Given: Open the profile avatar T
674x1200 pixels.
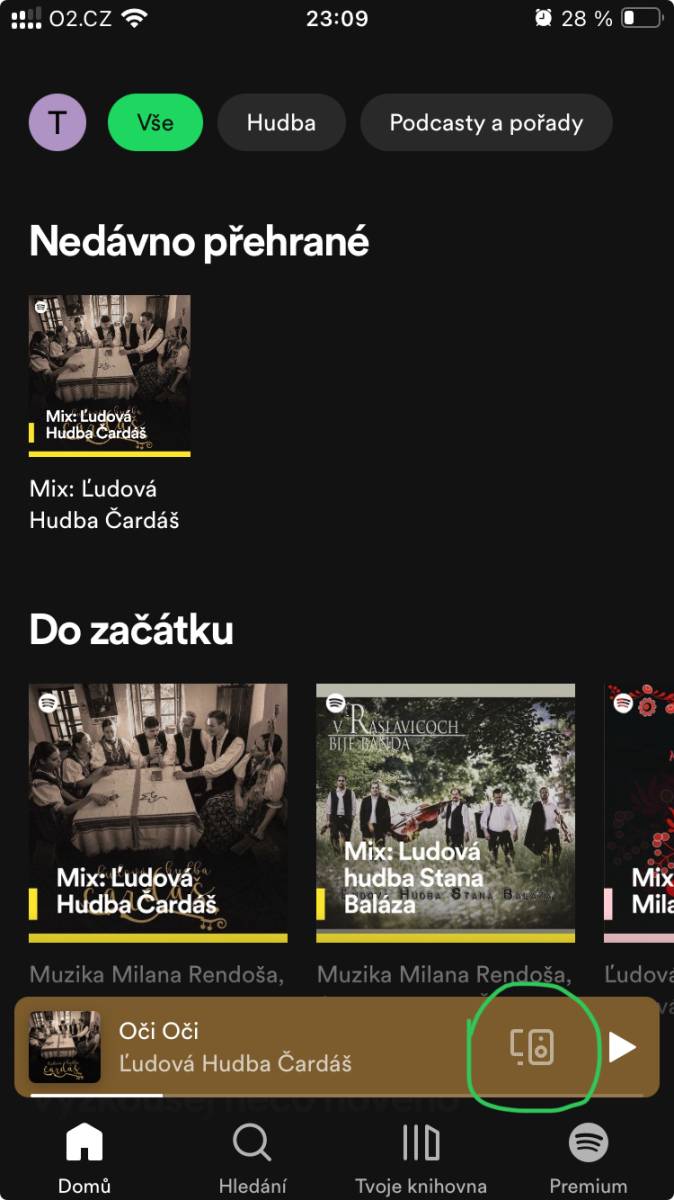Looking at the screenshot, I should point(58,123).
